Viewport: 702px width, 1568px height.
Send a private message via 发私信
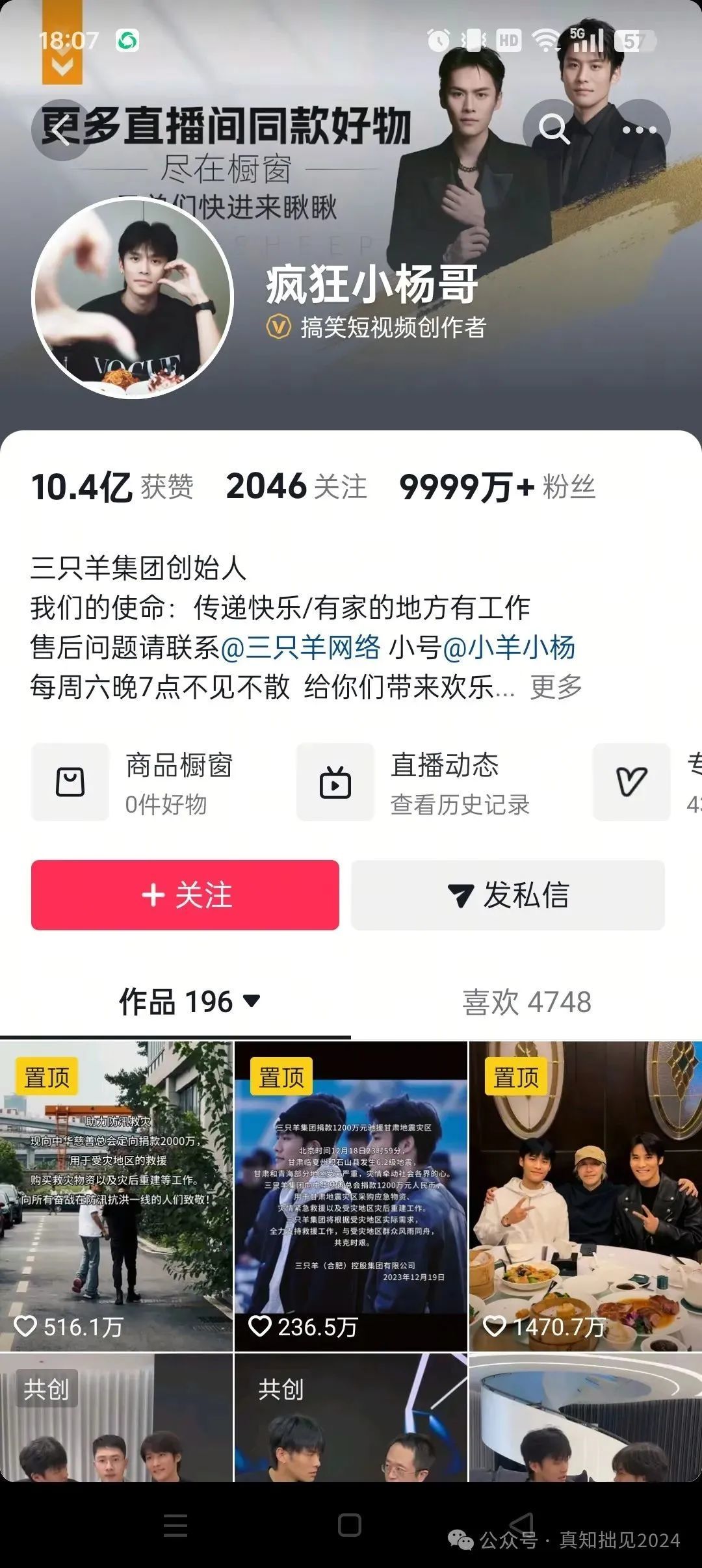point(508,895)
